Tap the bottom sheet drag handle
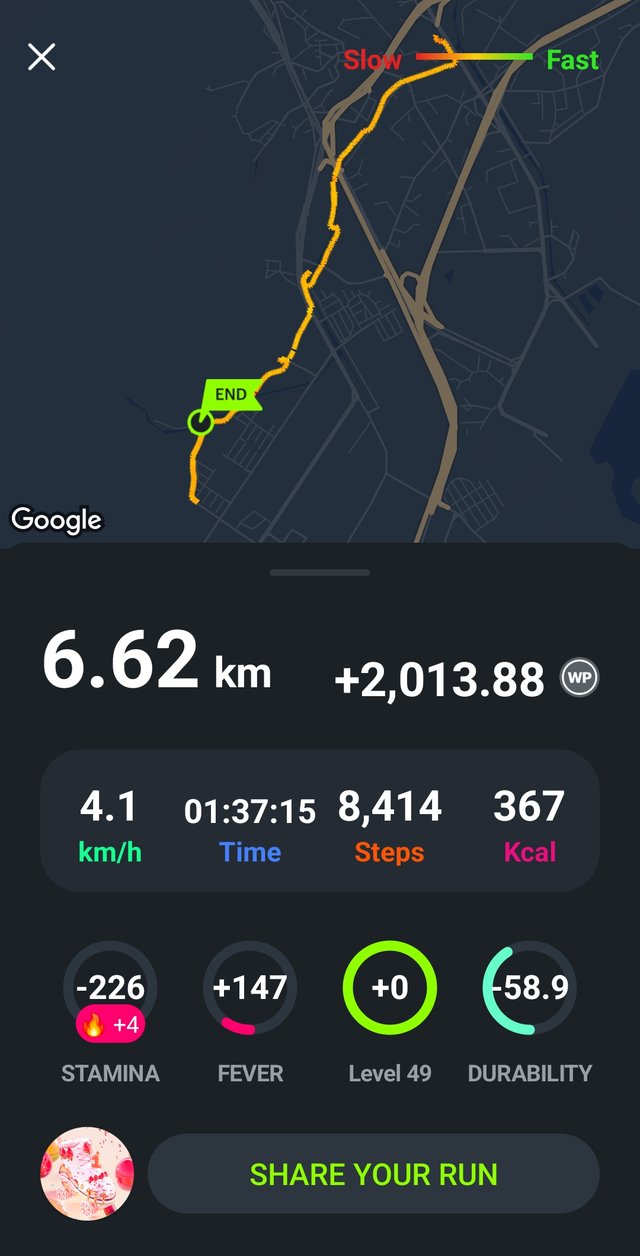Image resolution: width=640 pixels, height=1256 pixels. point(320,573)
